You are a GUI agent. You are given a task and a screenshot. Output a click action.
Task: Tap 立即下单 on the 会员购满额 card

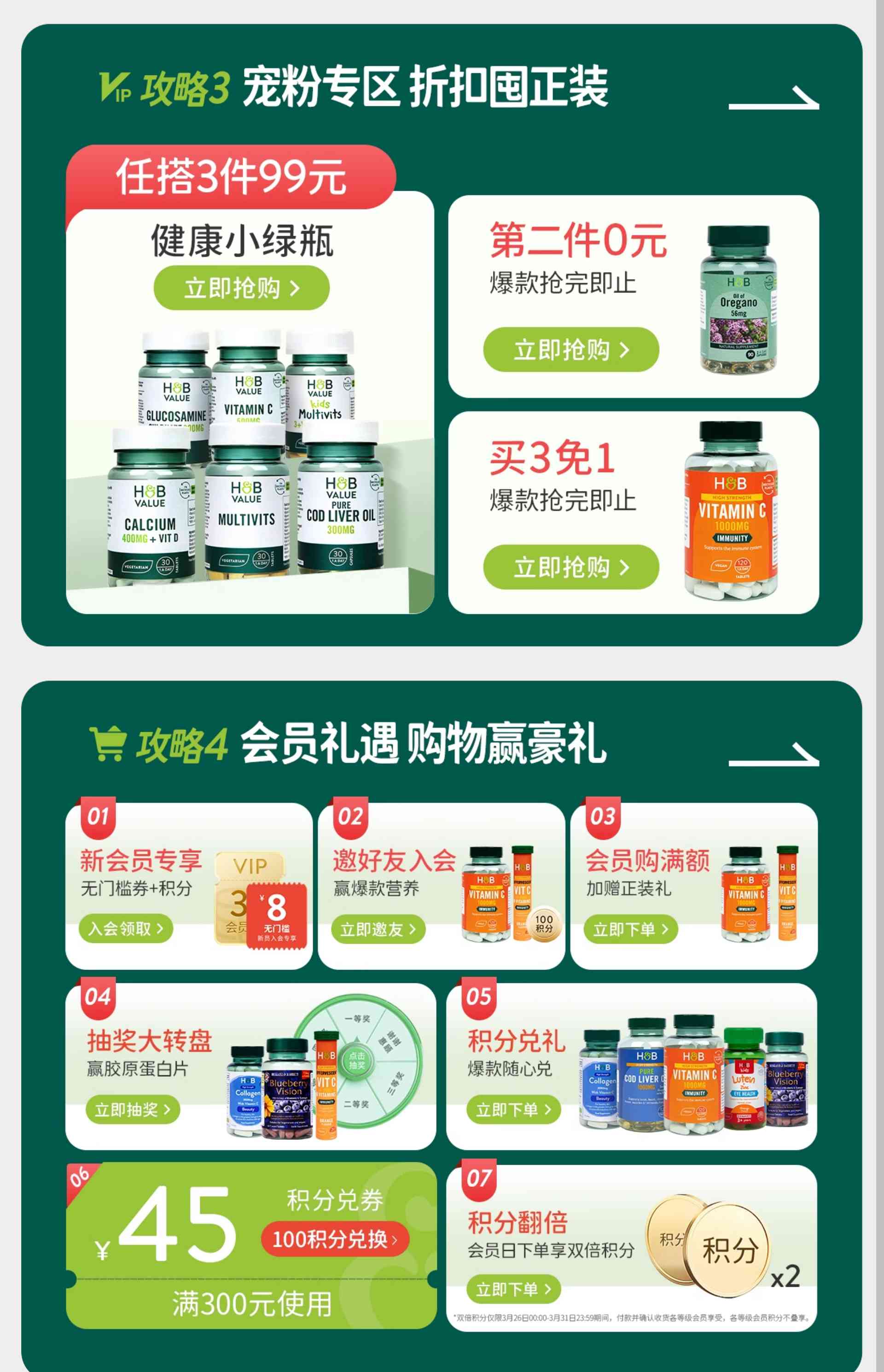click(630, 929)
